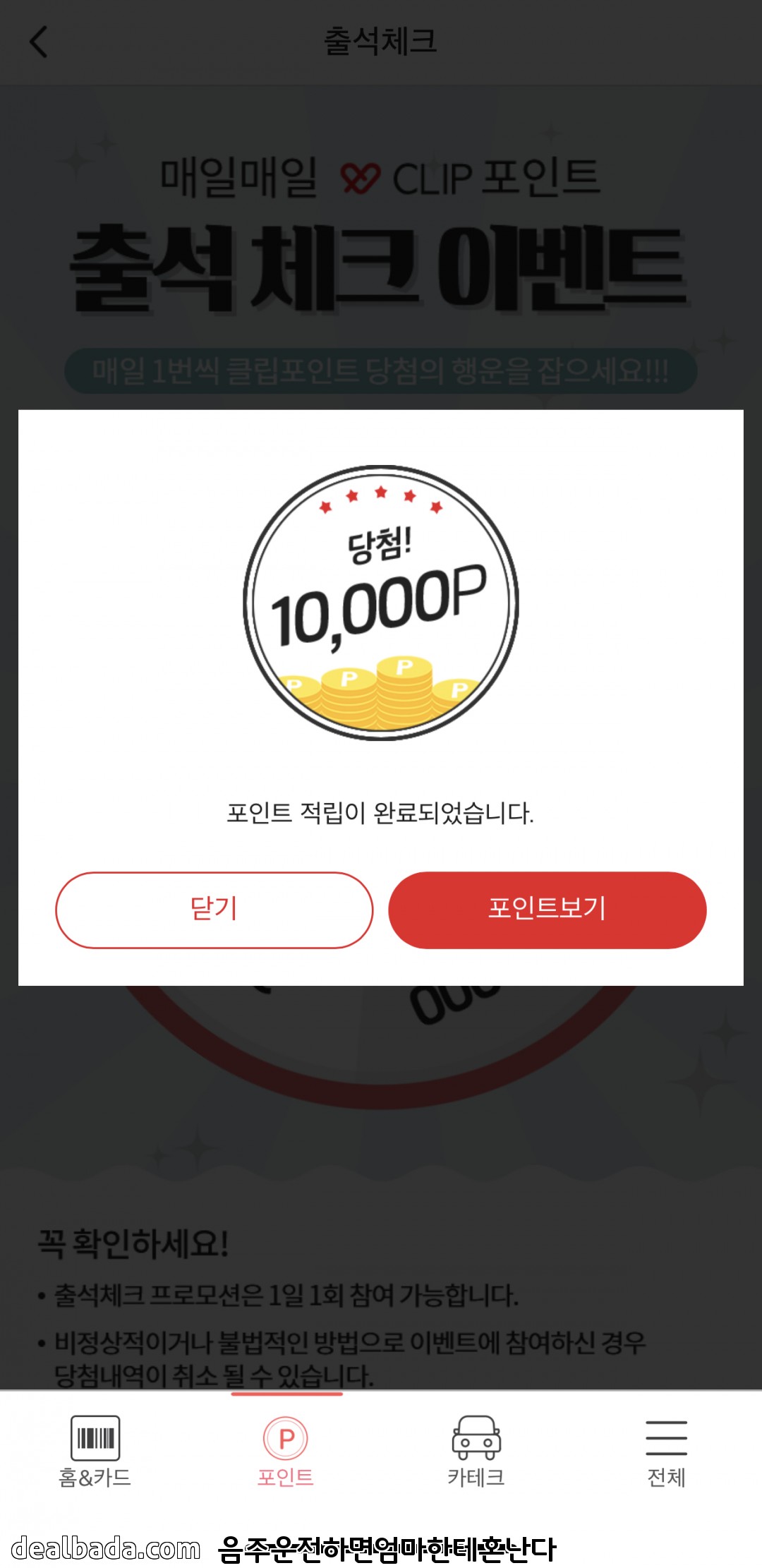Image resolution: width=762 pixels, height=1568 pixels.
Task: Tap 포인트보기 to view points
Action: click(547, 910)
